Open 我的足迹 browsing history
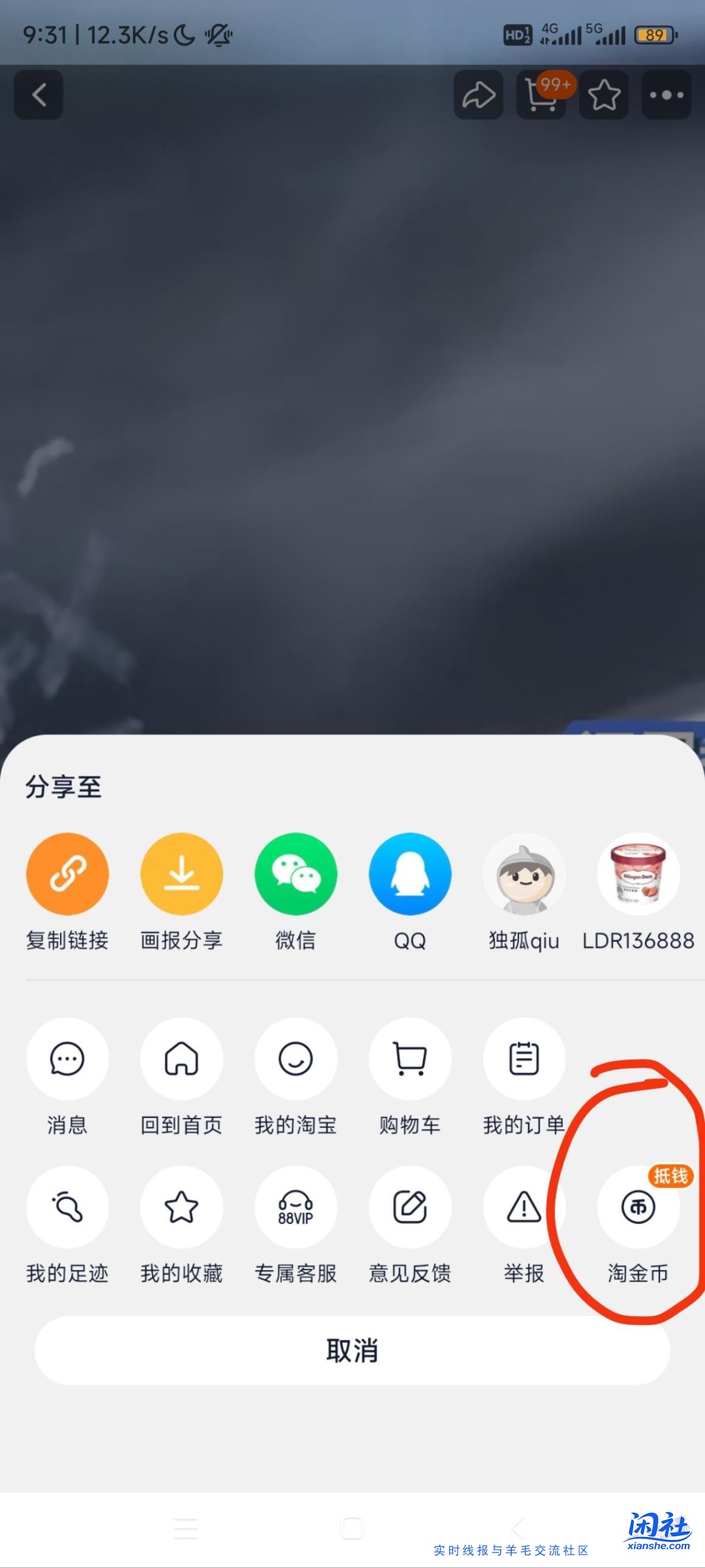This screenshot has height=1568, width=705. (67, 1207)
